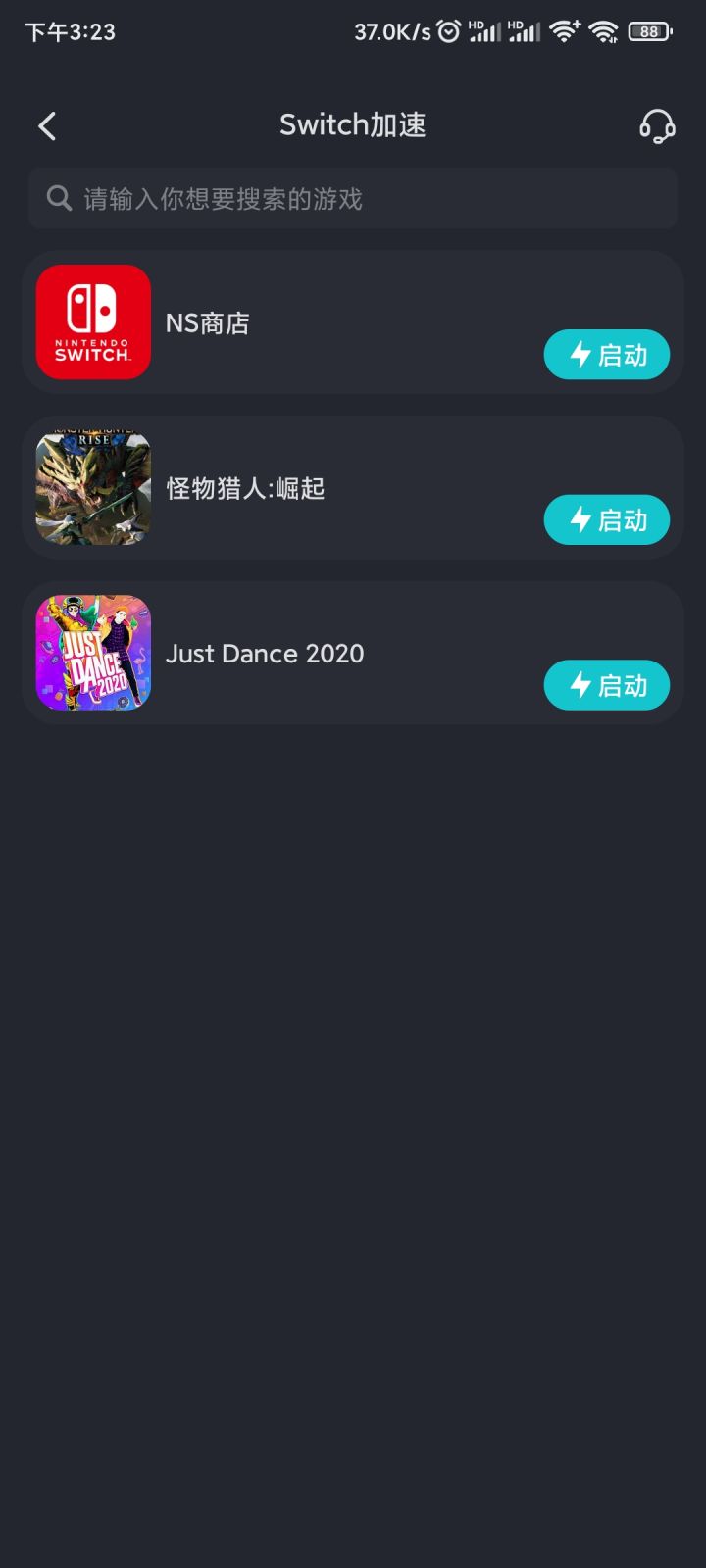This screenshot has height=1568, width=706.
Task: Click the Switch加速 page title
Action: click(352, 124)
